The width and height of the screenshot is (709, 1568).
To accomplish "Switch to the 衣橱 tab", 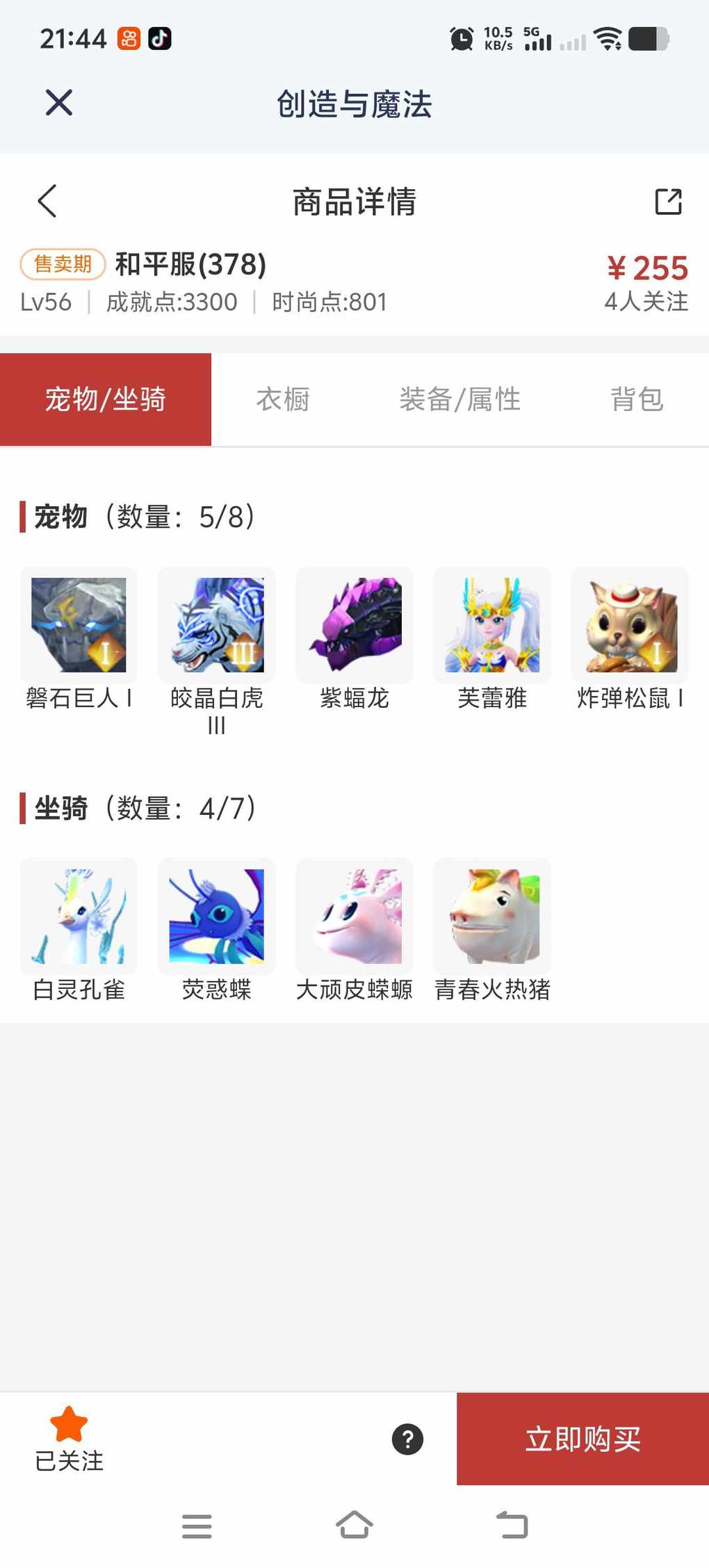I will [283, 400].
